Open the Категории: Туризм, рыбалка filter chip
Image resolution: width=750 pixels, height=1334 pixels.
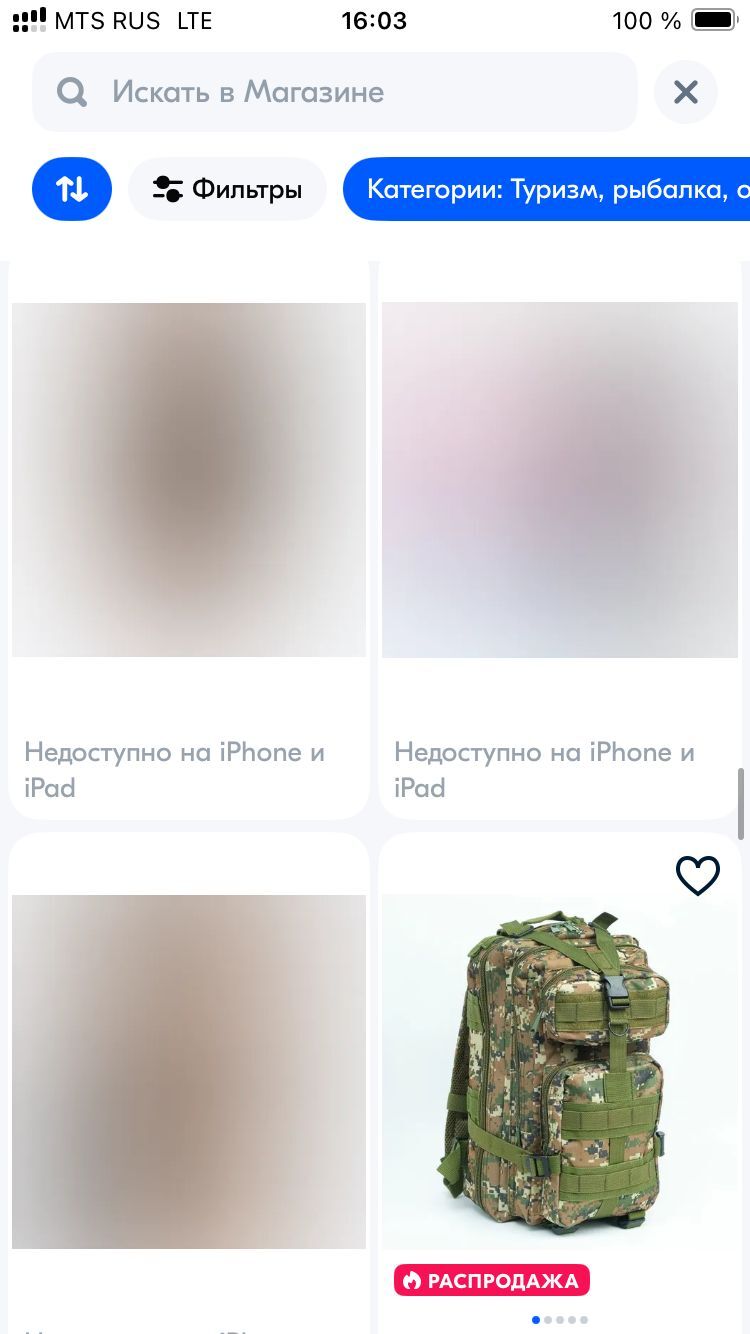coord(550,189)
